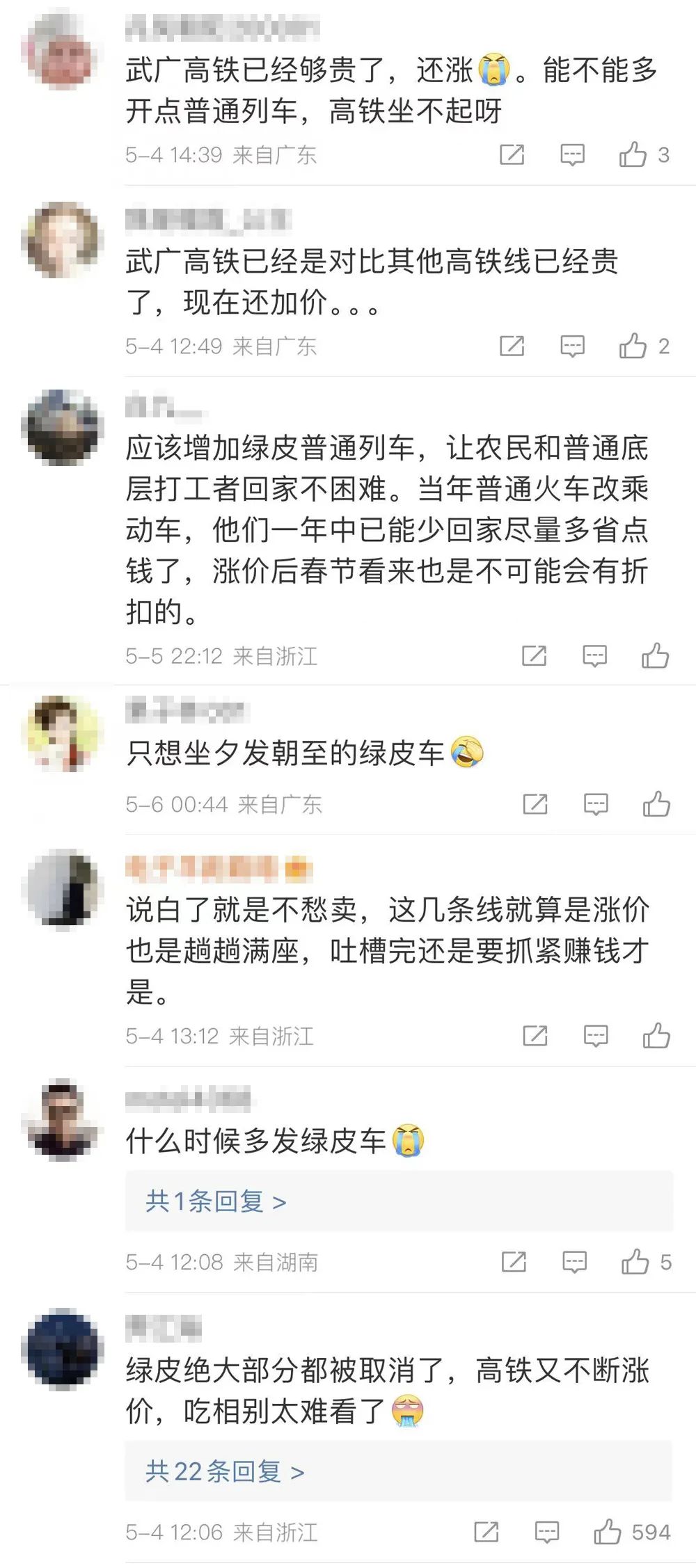Repost the comment posted at 5-4 12:49
The width and height of the screenshot is (696, 1568).
coord(512,346)
